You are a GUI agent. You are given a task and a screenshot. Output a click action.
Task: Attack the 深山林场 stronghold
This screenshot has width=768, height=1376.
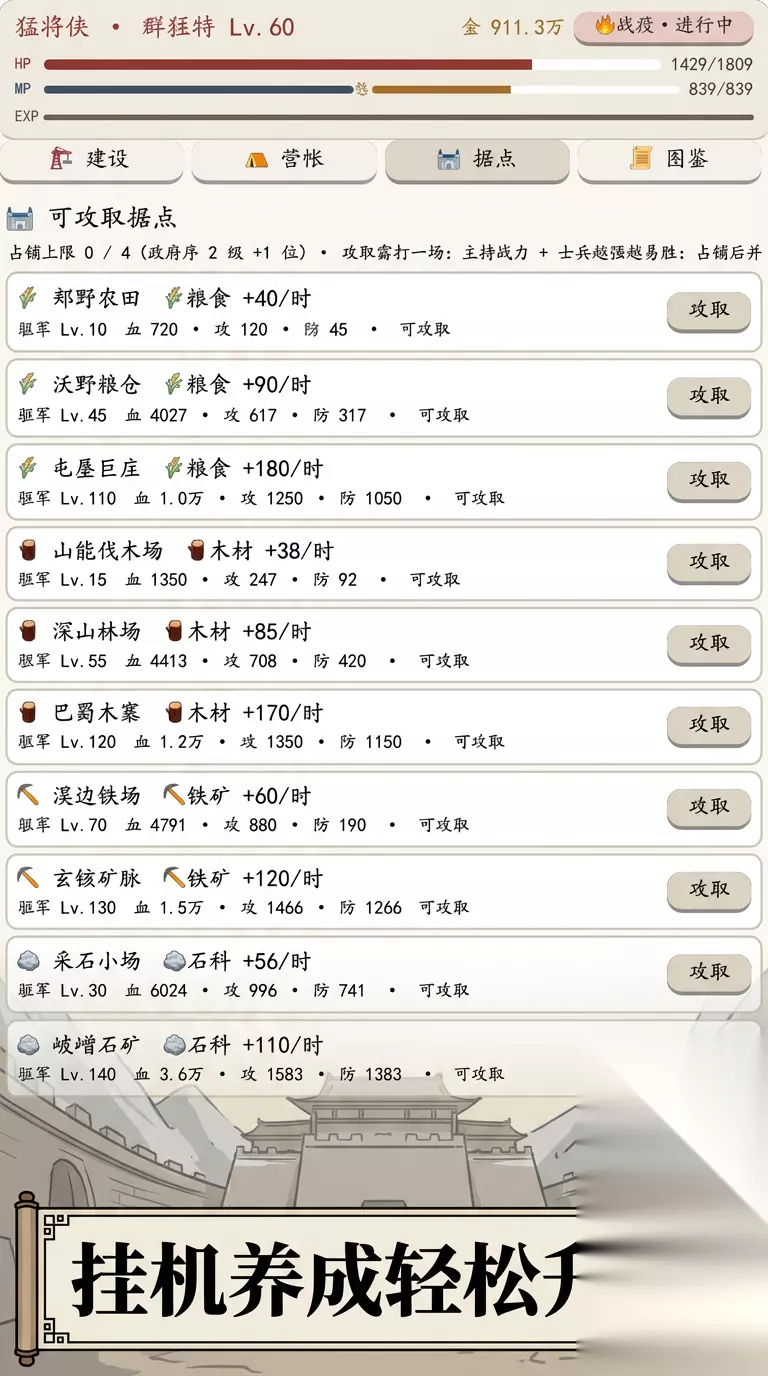[x=709, y=644]
